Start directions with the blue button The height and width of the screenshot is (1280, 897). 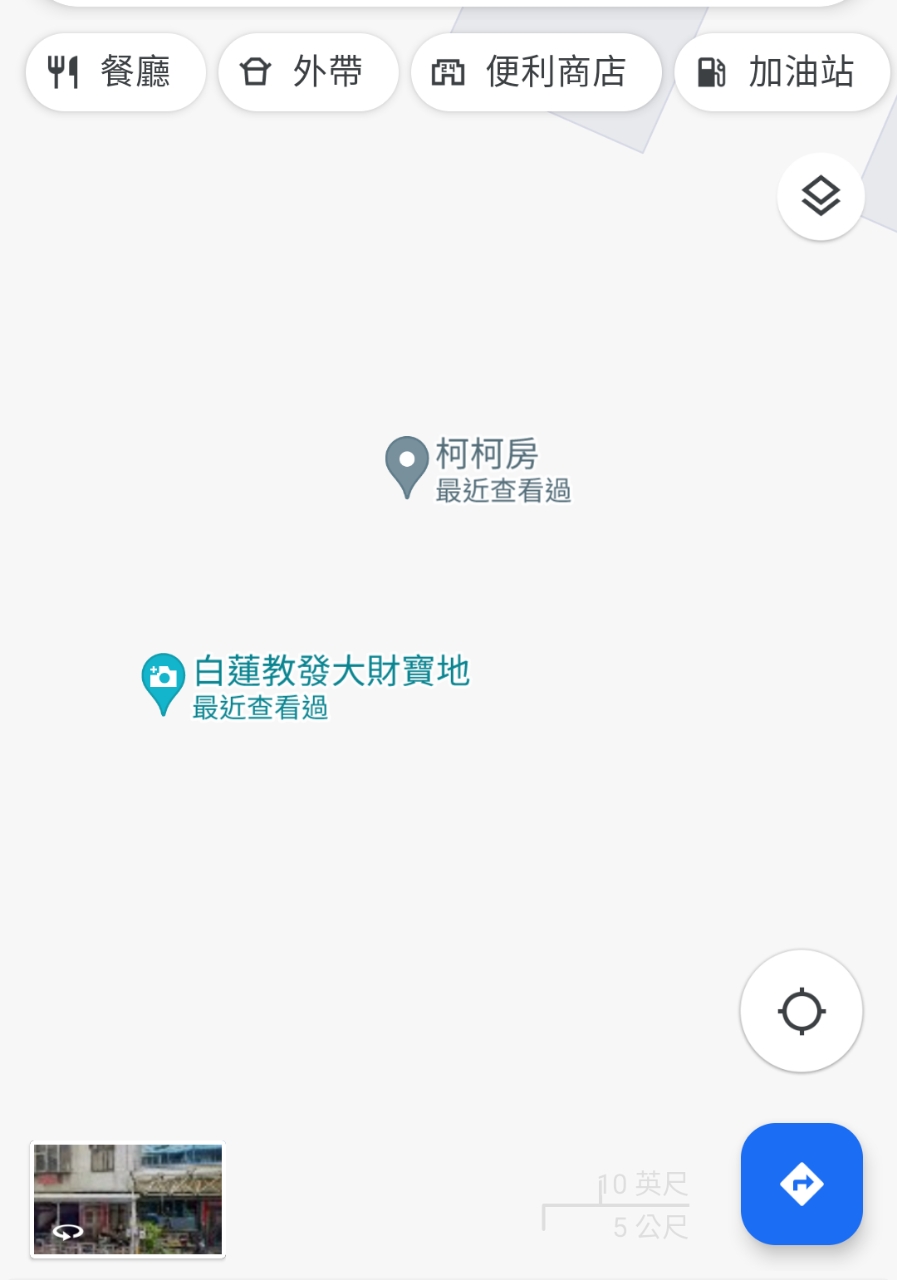[801, 1184]
